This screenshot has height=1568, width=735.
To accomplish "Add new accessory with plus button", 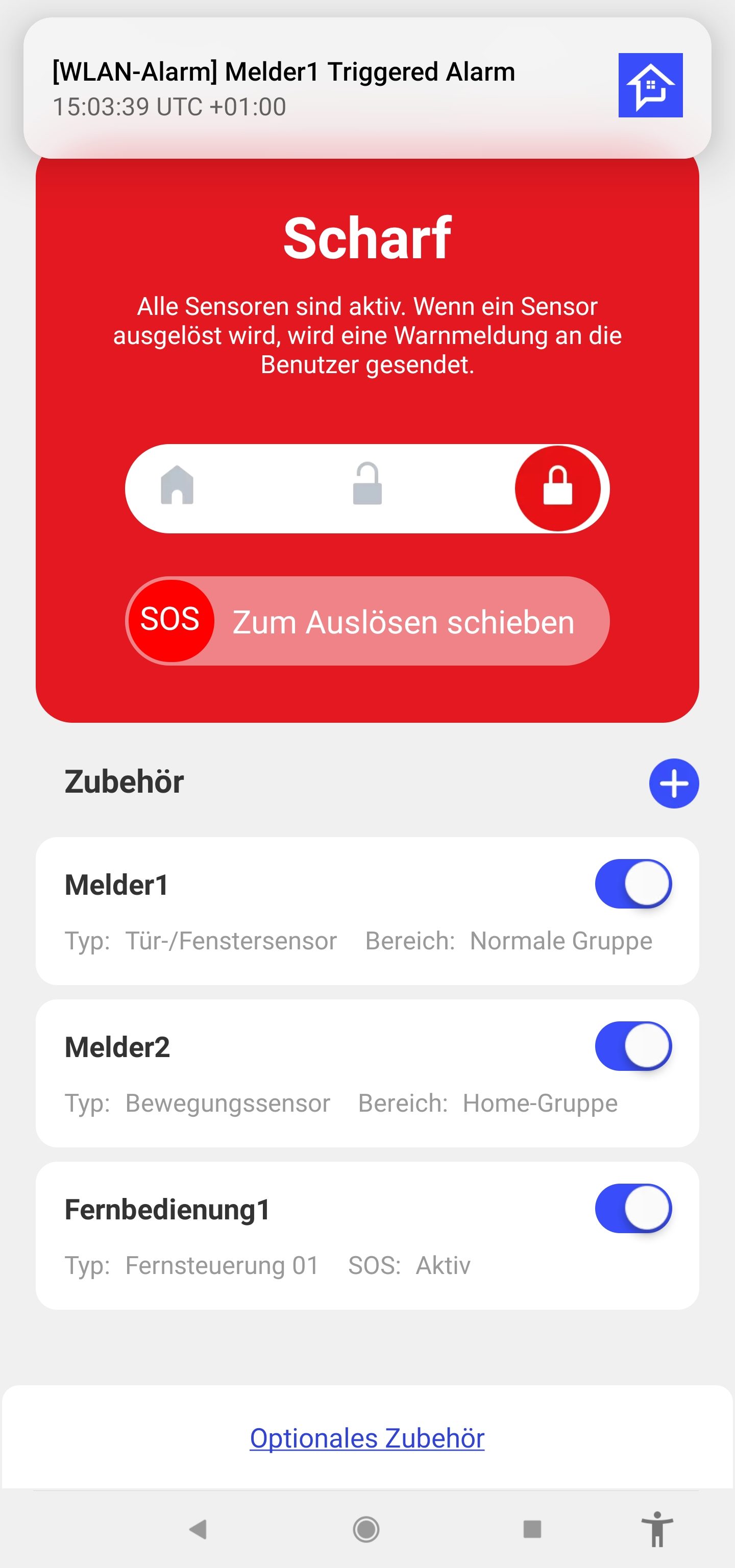I will (x=674, y=783).
